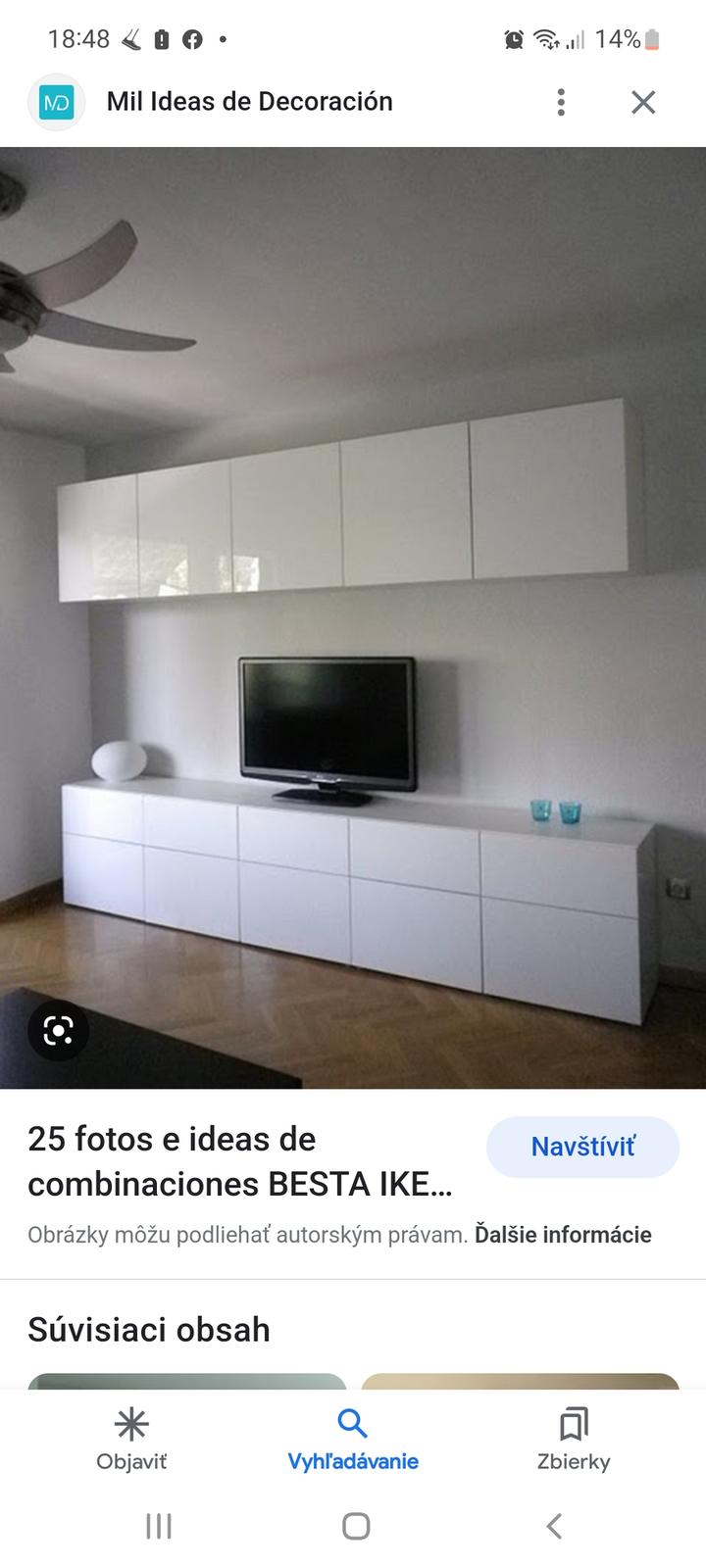Open the Mil Ideas de Decoración source
This screenshot has height=1568, width=706.
[x=249, y=102]
